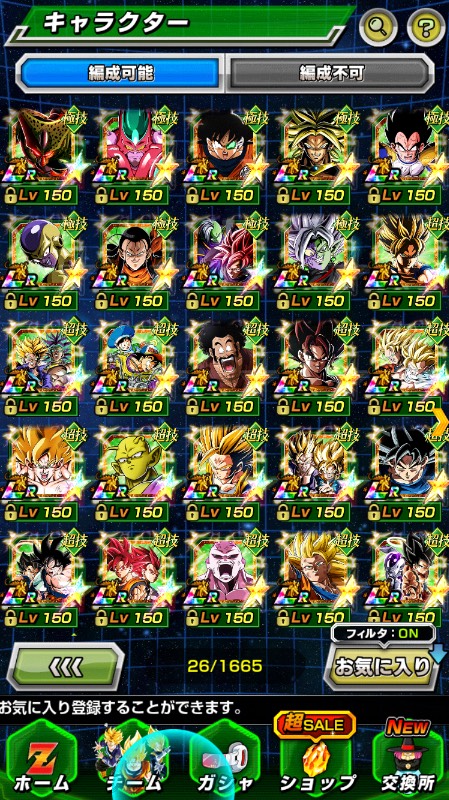
Task: Switch to the 編成不可 tab
Action: (331, 74)
